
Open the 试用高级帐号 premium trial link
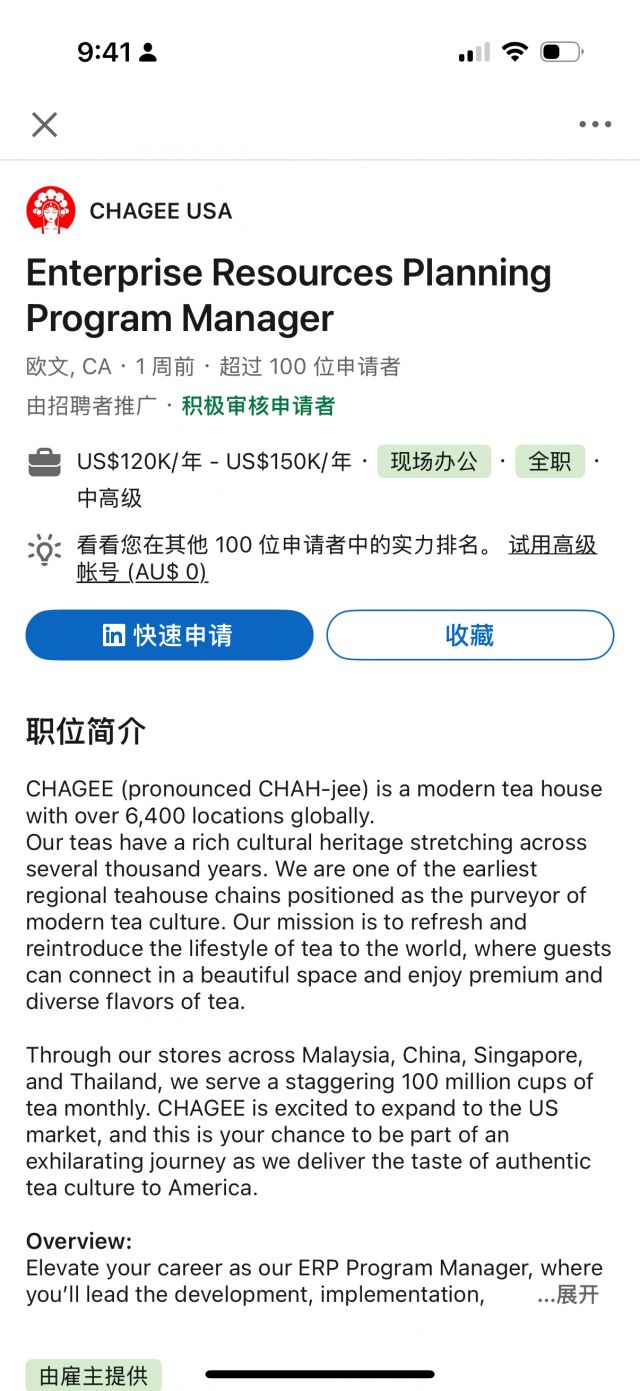pos(552,546)
